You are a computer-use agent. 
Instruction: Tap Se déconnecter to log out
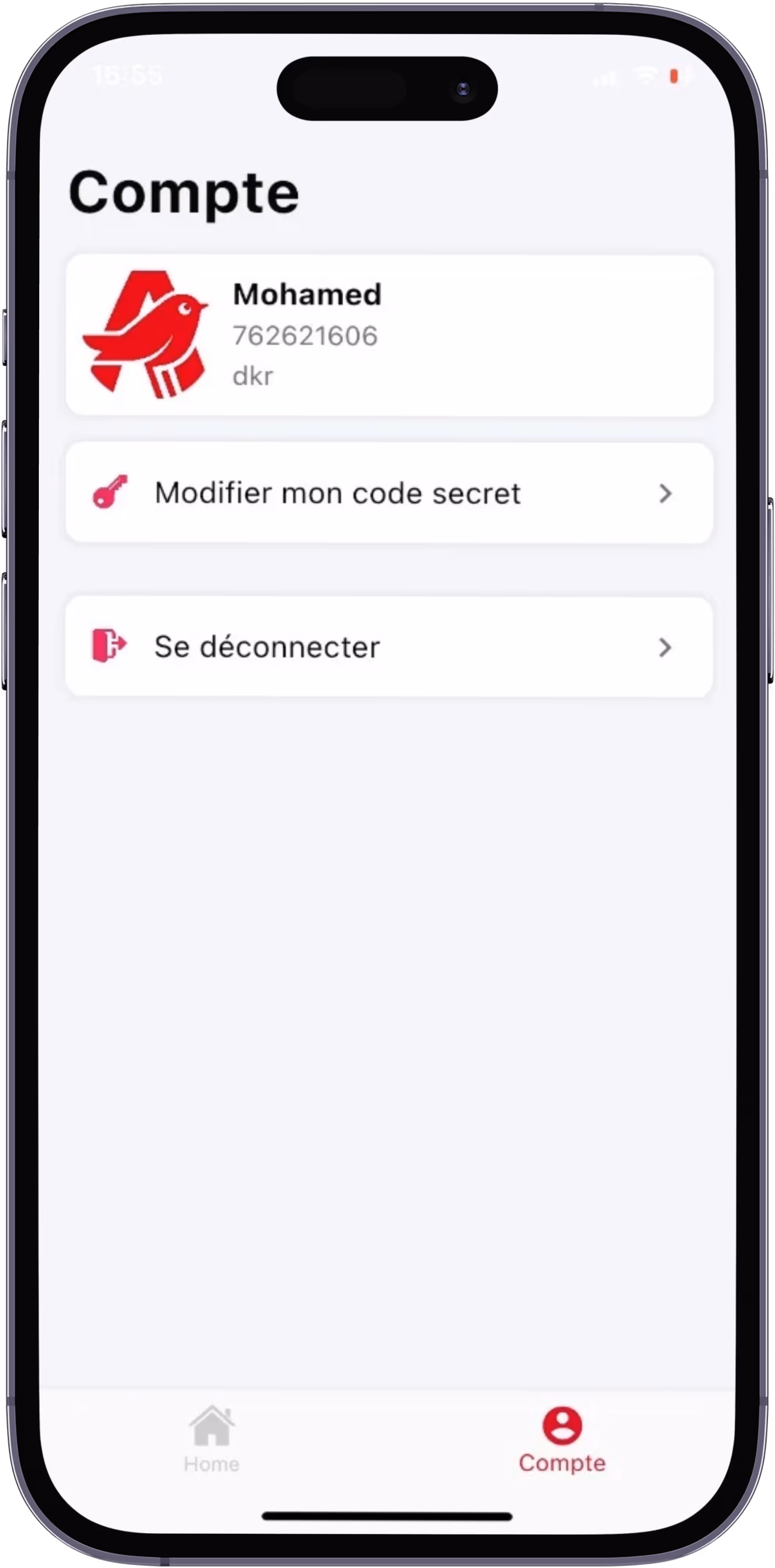tap(388, 646)
